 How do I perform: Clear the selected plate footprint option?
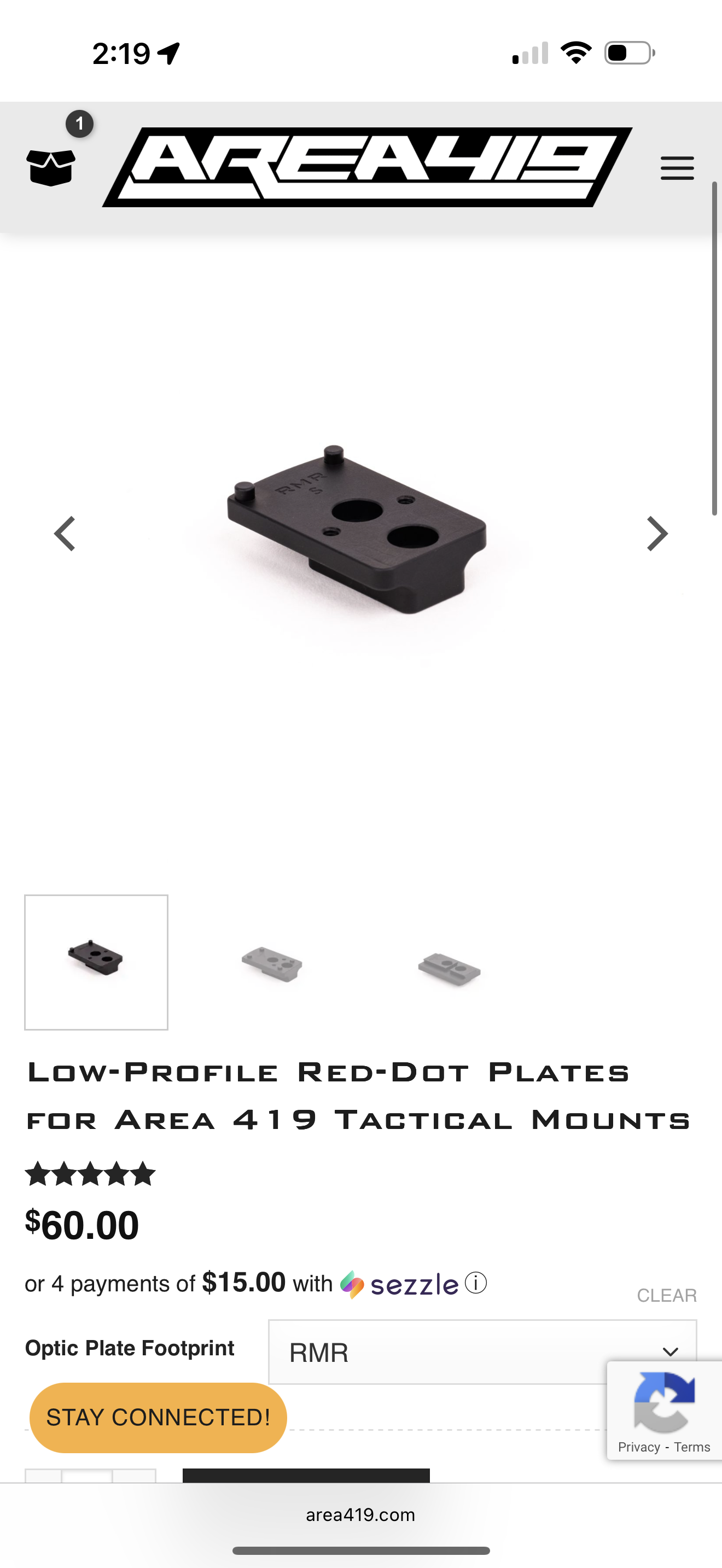[x=666, y=1295]
